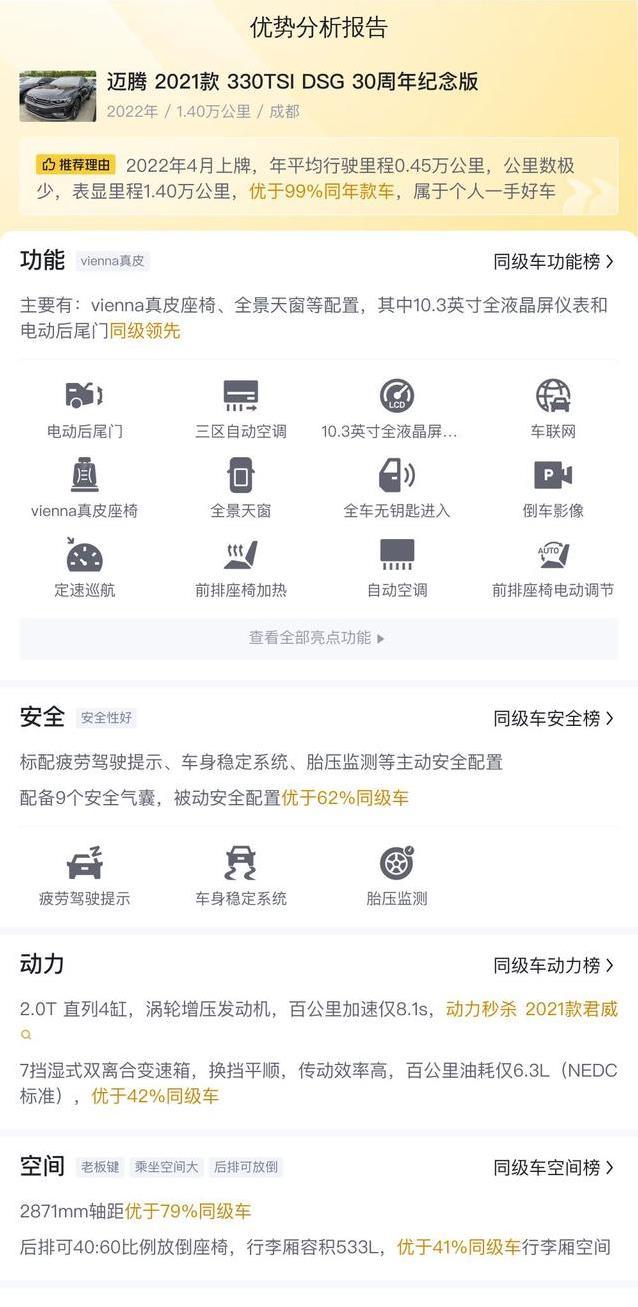Open the 同级车安全榜 ranking
The height and width of the screenshot is (1307, 638).
click(554, 718)
